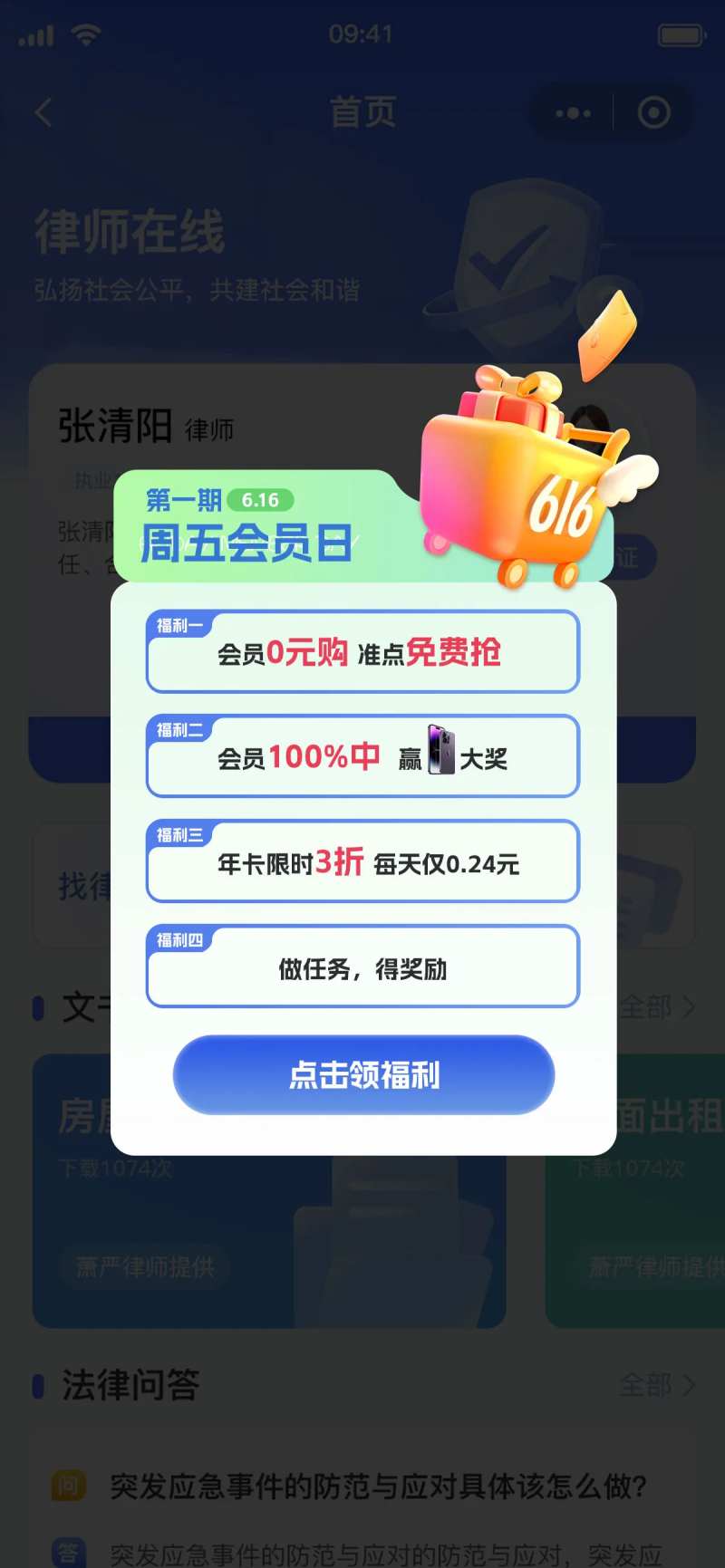Open the ••• more options menu

572,112
